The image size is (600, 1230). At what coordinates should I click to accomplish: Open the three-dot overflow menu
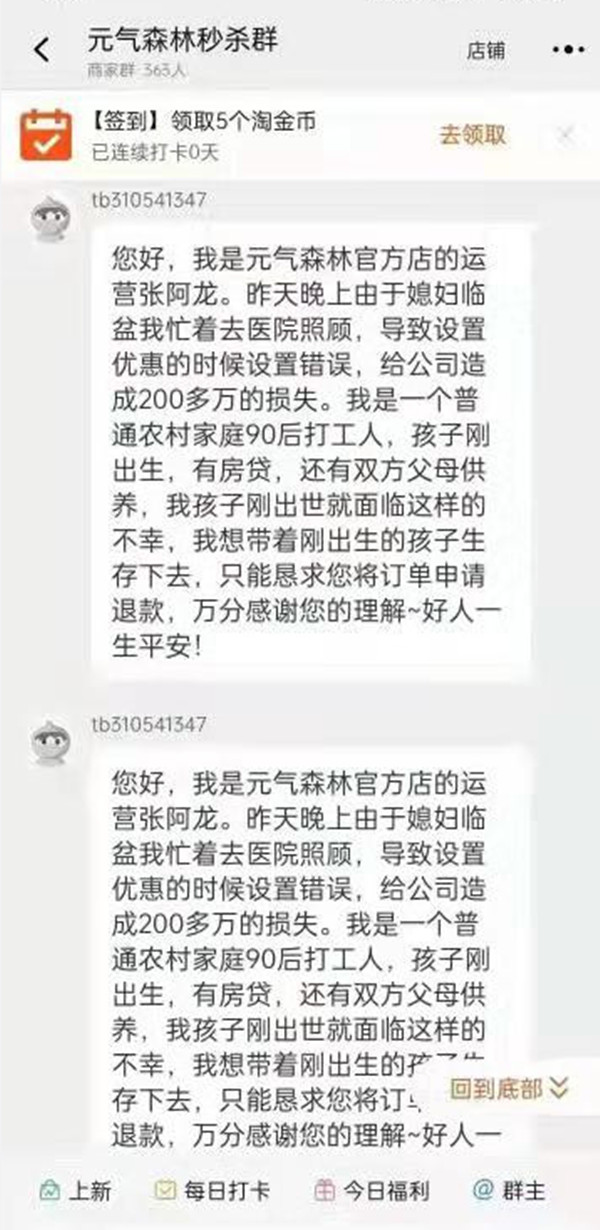[x=567, y=50]
